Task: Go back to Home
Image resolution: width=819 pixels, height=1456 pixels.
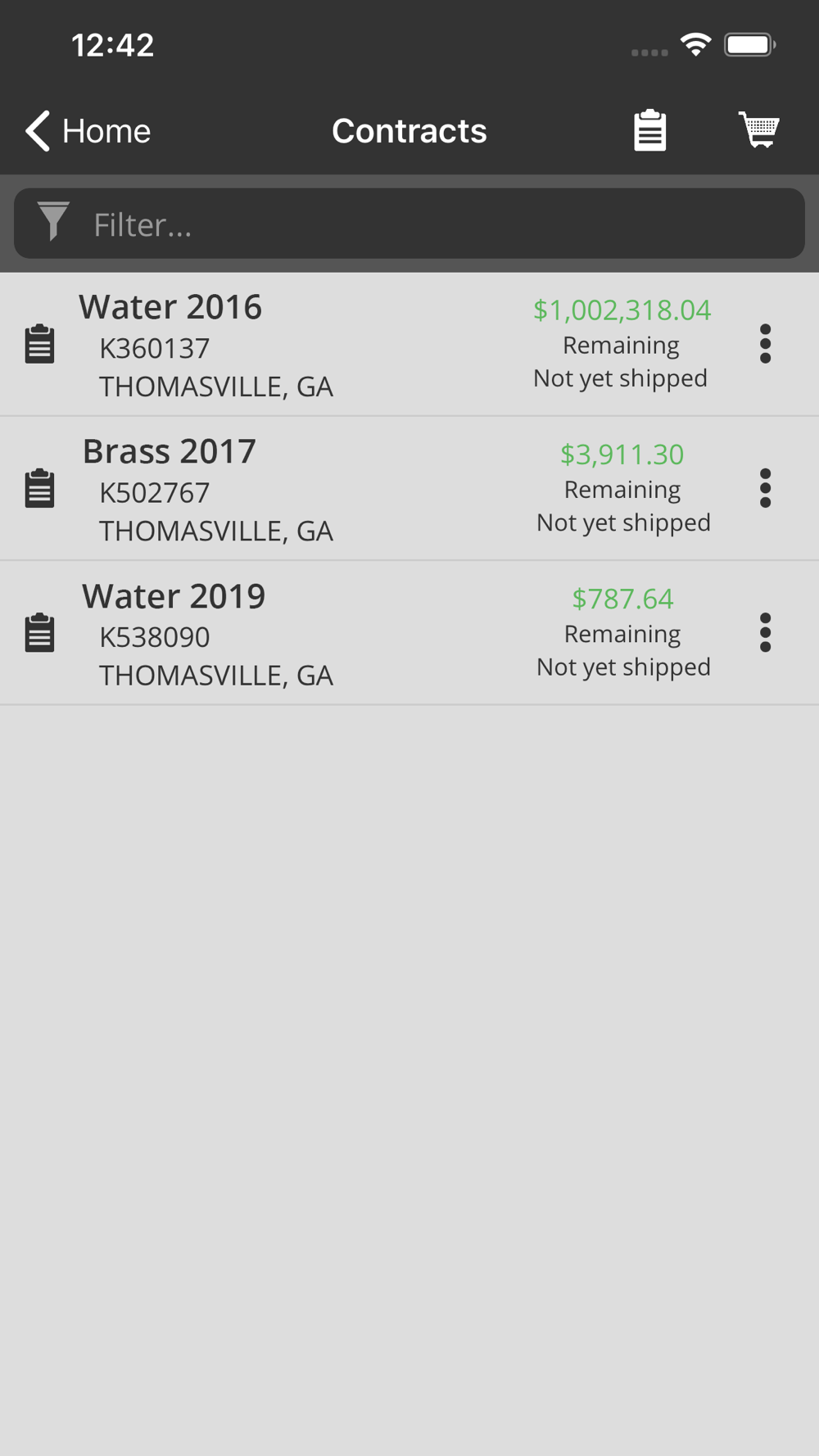Action: click(x=88, y=131)
